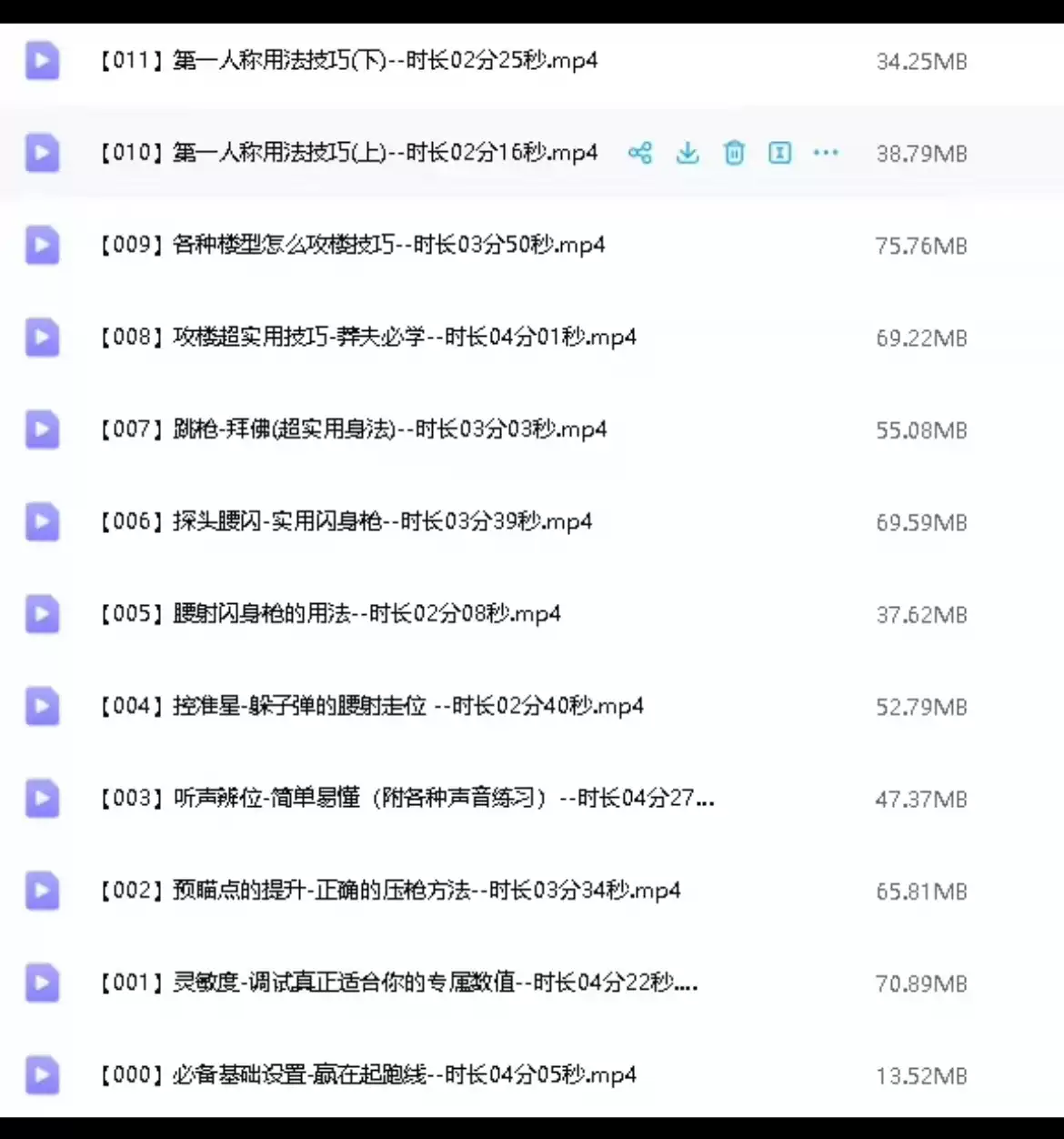Open 【004】控准星-躲子弹的腰射走位 file
Viewport: 1064px width, 1139px height.
point(372,705)
